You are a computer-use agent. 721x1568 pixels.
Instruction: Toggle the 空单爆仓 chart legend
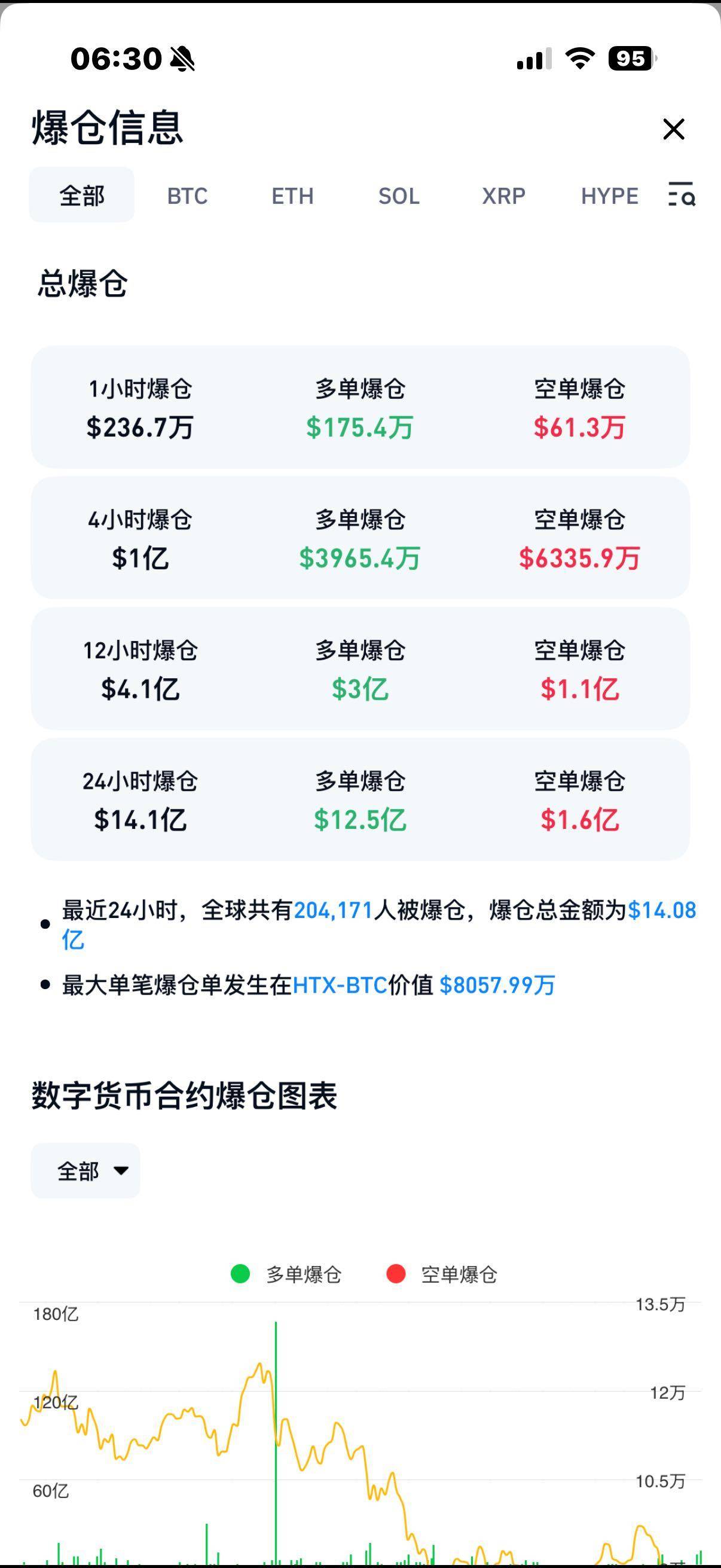(442, 1274)
